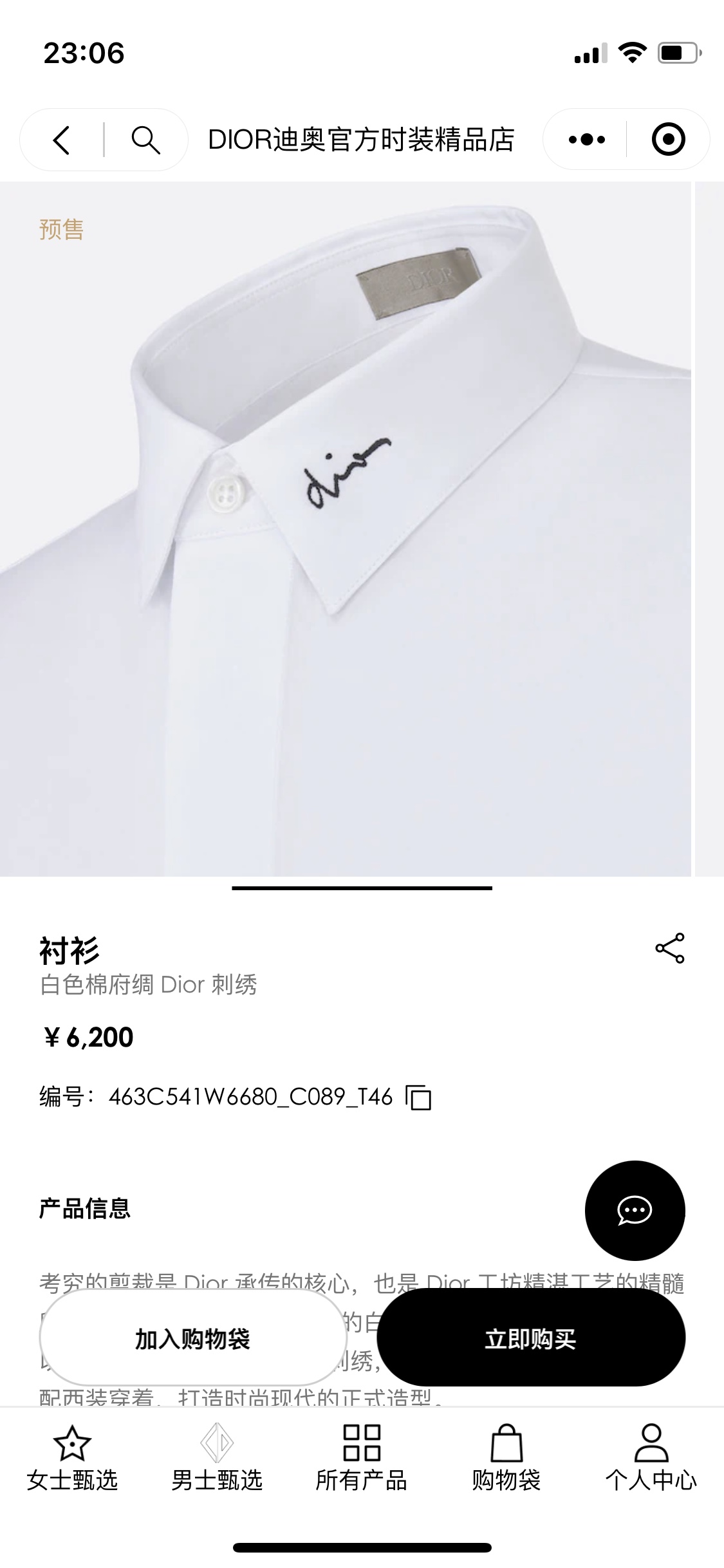Open the mini program more options menu
Viewport: 724px width, 1568px height.
(586, 140)
